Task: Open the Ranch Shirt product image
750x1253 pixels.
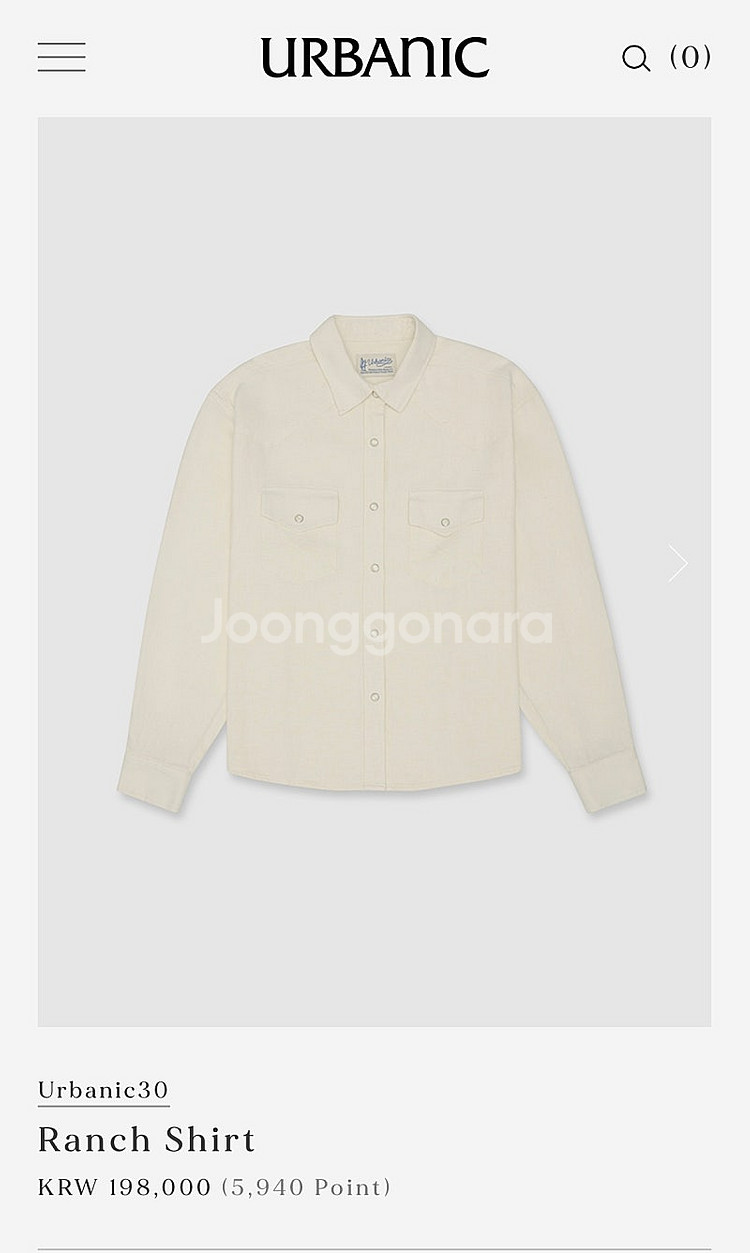Action: [374, 572]
